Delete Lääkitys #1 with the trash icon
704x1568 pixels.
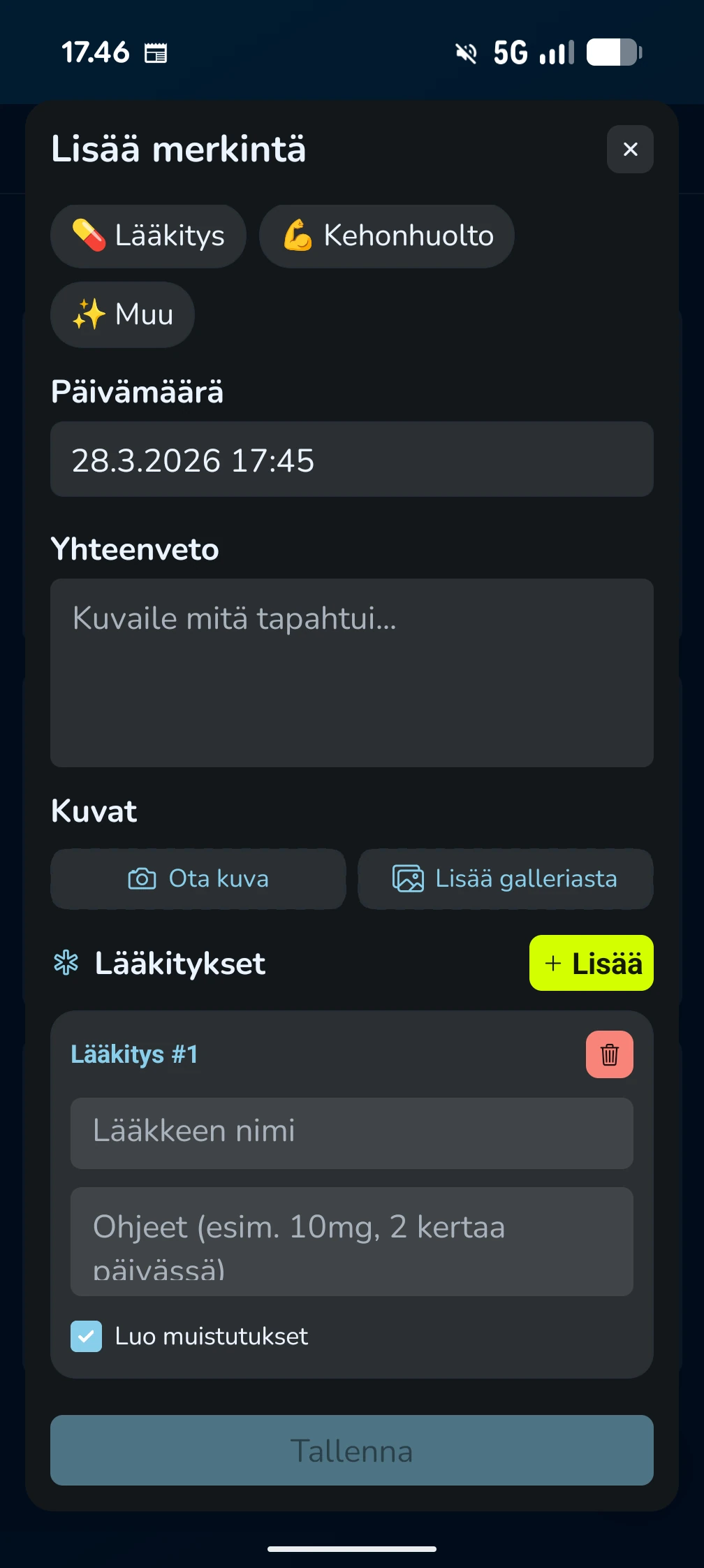pyautogui.click(x=608, y=1054)
